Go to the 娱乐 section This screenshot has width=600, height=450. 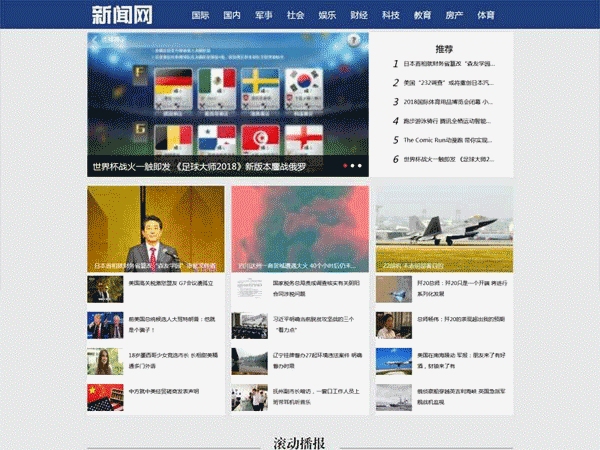click(x=327, y=15)
